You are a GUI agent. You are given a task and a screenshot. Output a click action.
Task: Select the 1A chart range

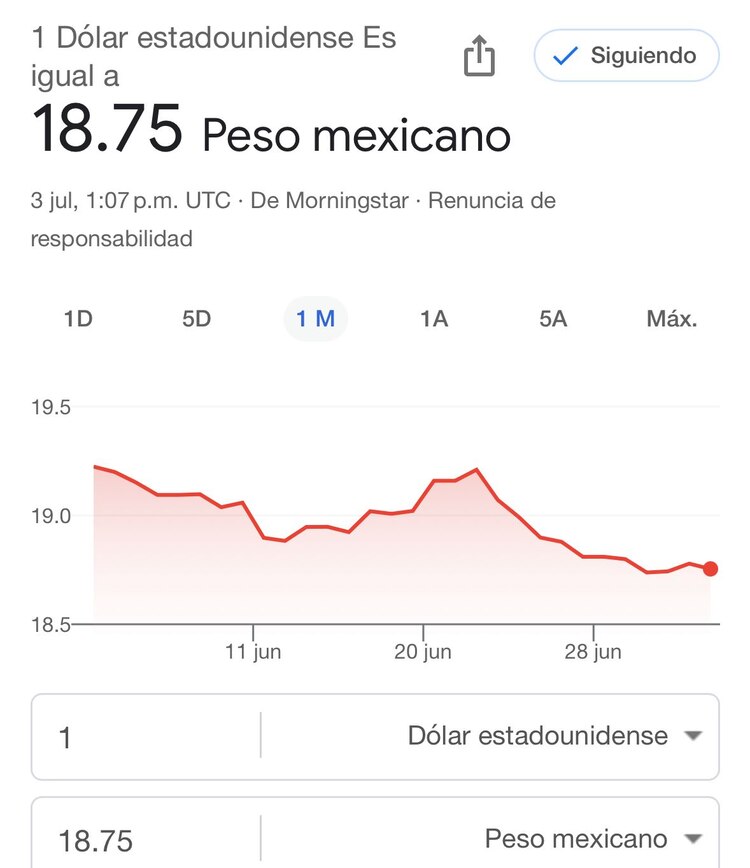click(x=434, y=318)
